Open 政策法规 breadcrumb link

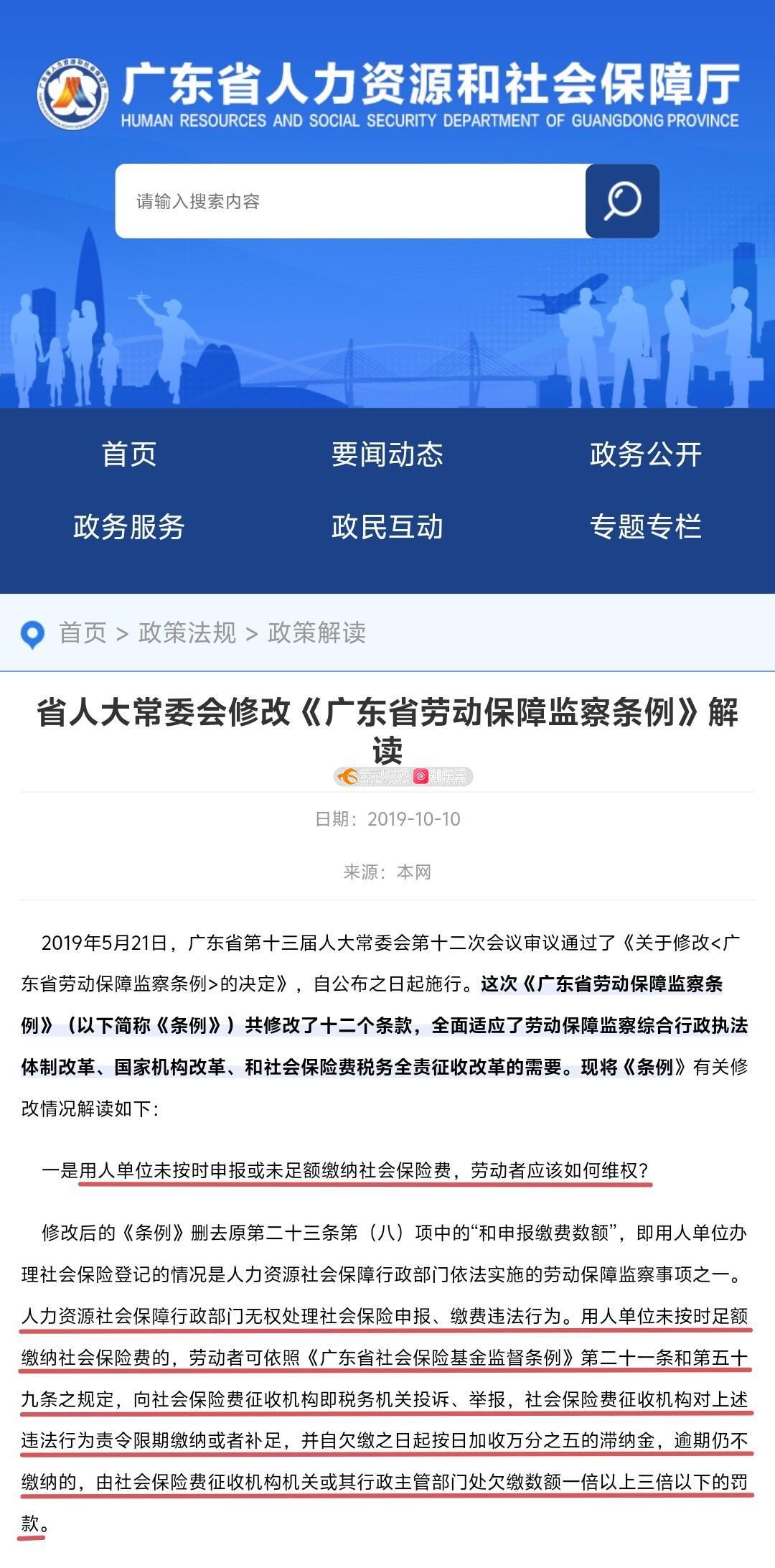pos(187,633)
